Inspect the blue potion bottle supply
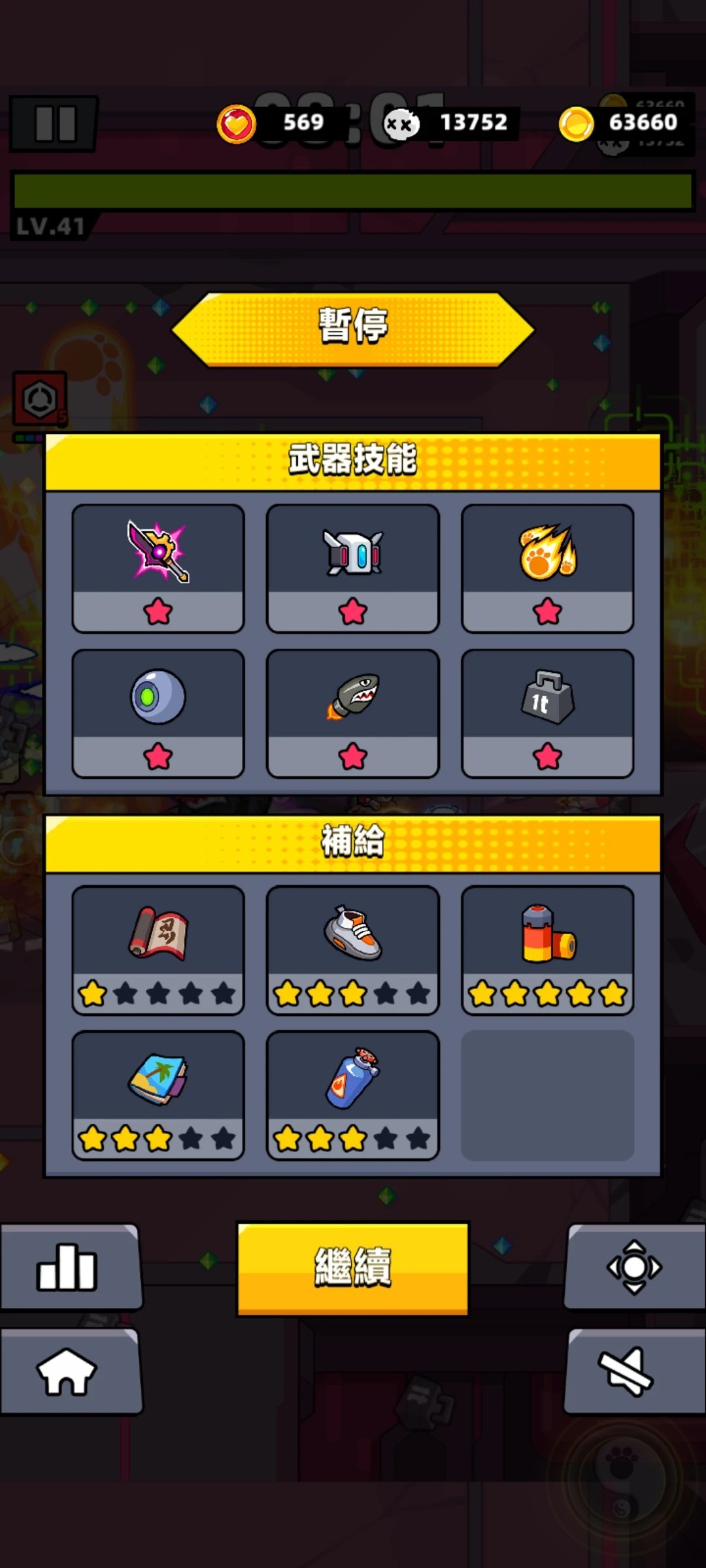 [x=352, y=1096]
